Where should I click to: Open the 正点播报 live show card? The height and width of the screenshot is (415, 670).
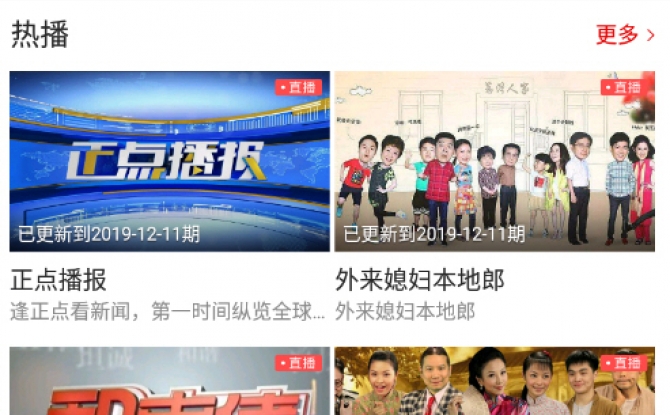pyautogui.click(x=169, y=161)
